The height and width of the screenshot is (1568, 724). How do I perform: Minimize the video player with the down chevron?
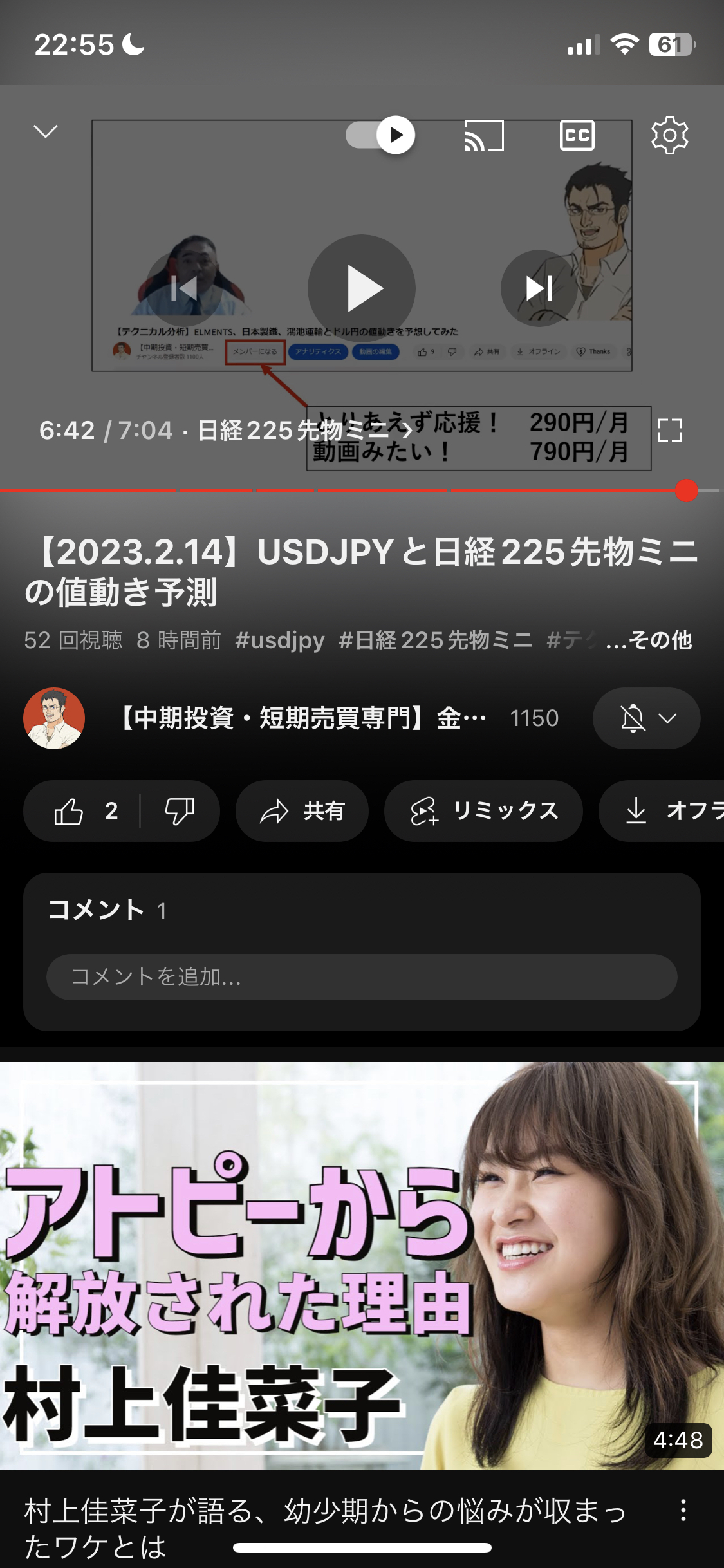(46, 132)
